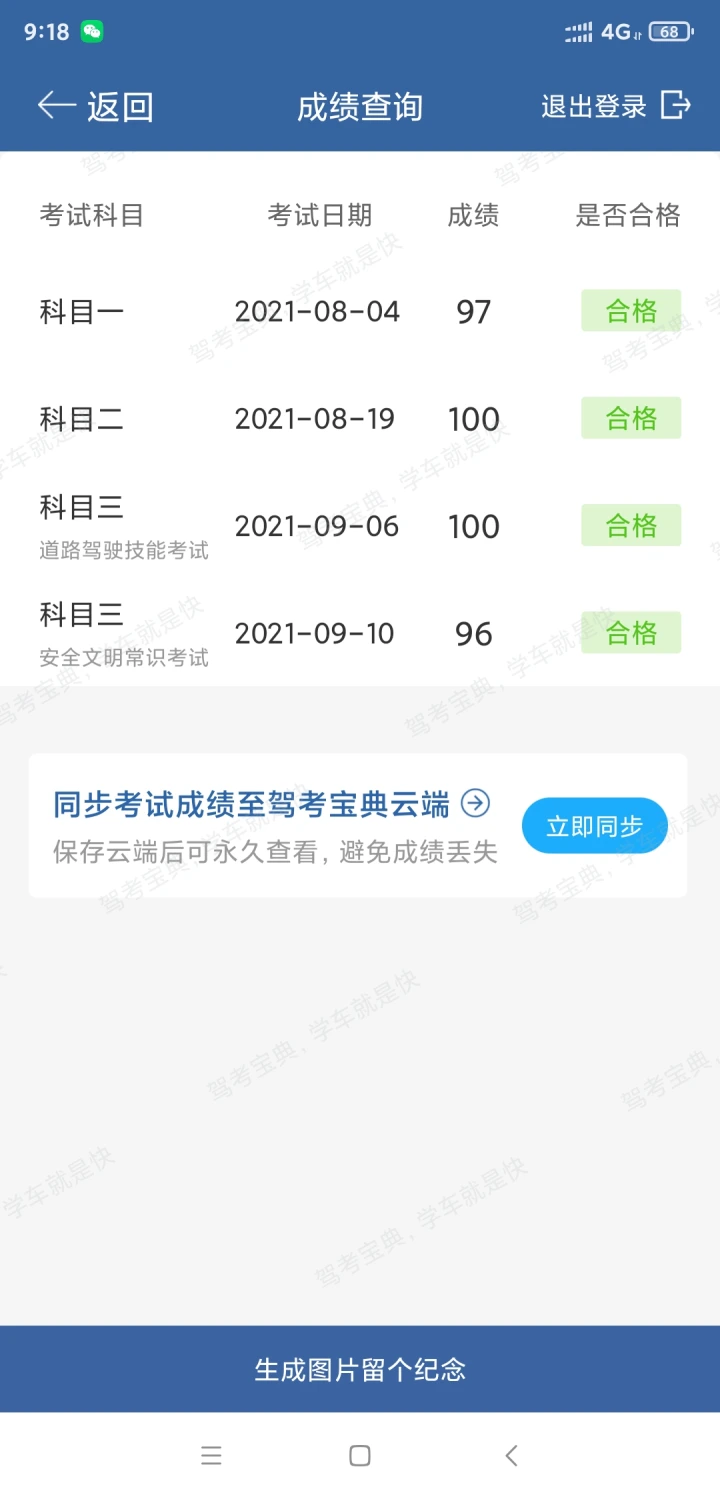Go to the system home screen
The height and width of the screenshot is (1499, 720).
pyautogui.click(x=360, y=1456)
